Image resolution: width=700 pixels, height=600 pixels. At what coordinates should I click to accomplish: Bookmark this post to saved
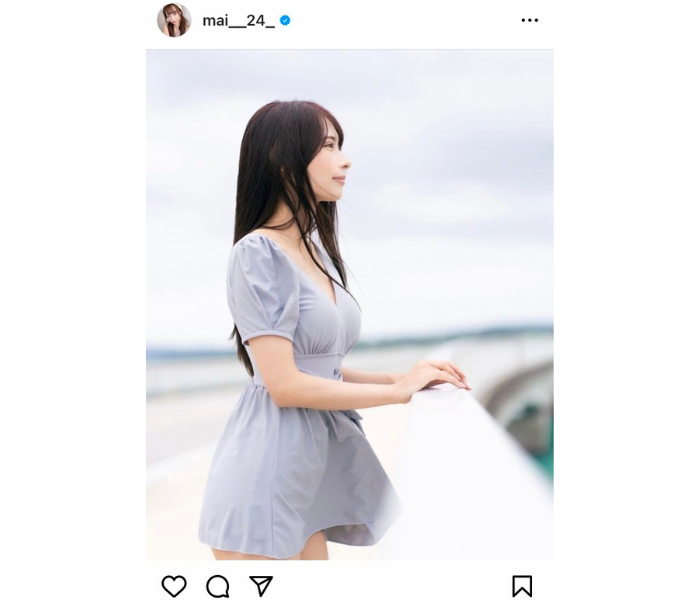tap(522, 585)
